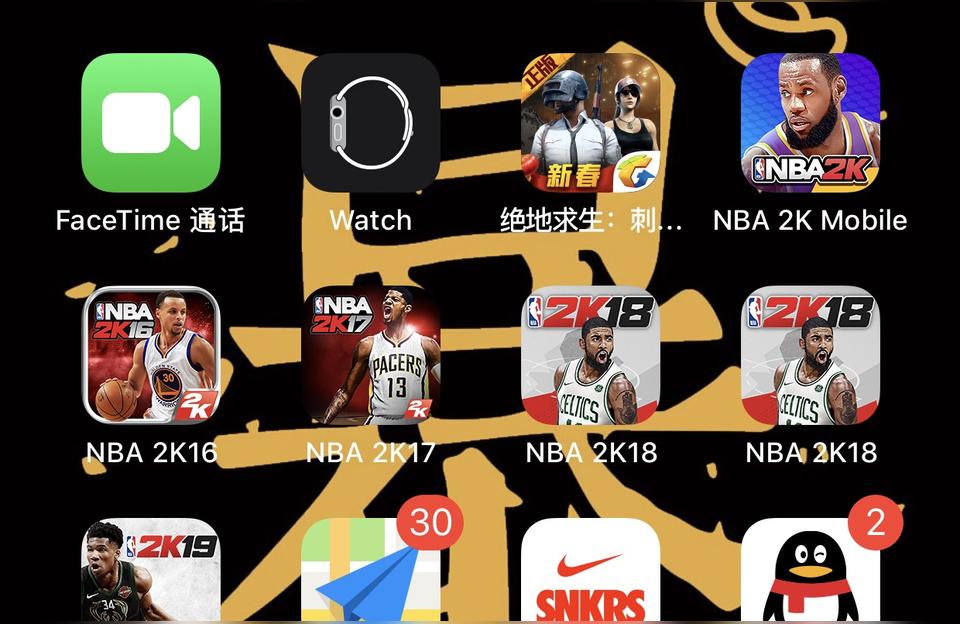
Task: Start the NBA 2K17 app
Action: tap(370, 355)
